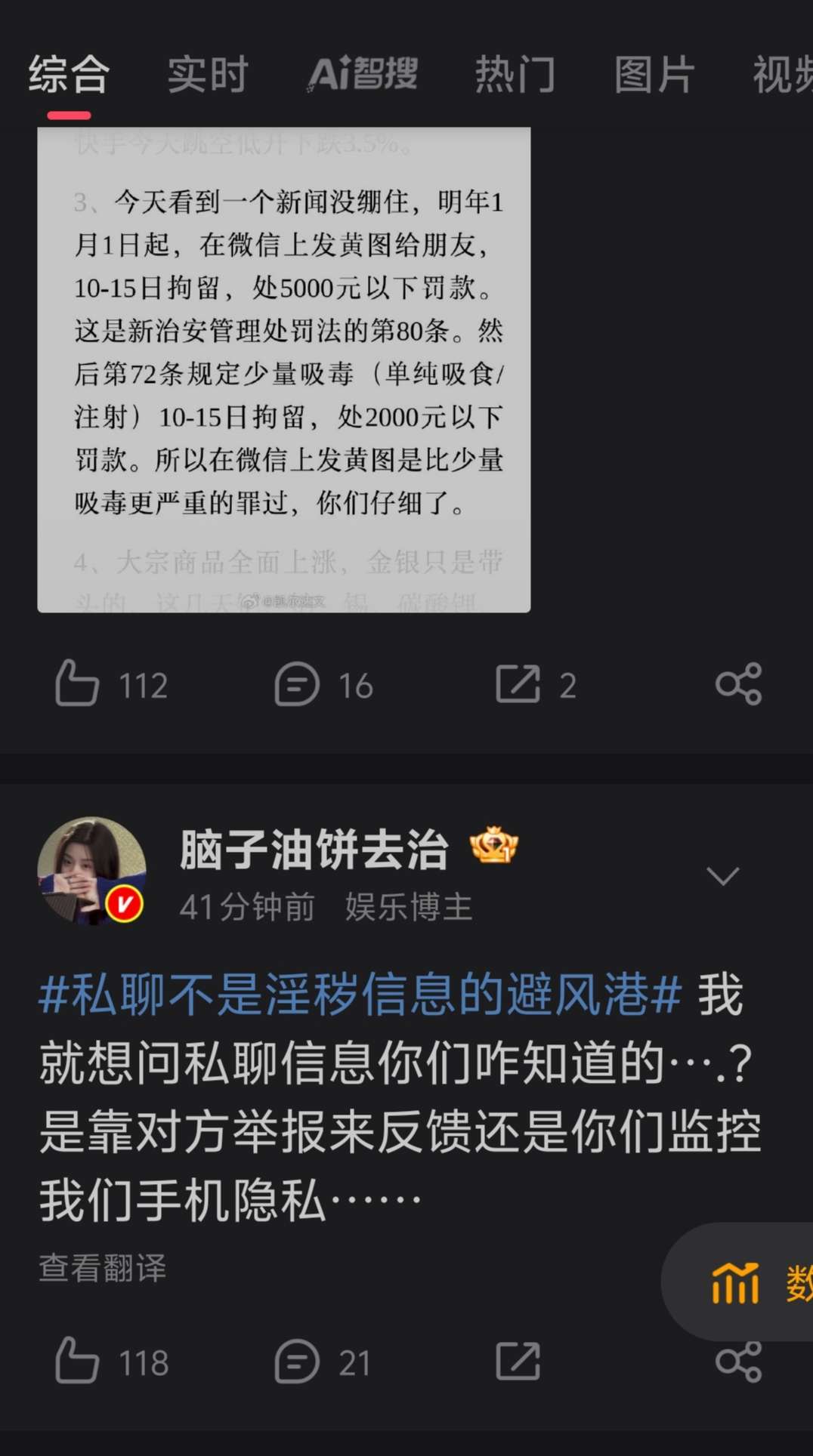Open 脑子油饼去治's profile avatar
The width and height of the screenshot is (813, 1456).
pyautogui.click(x=92, y=871)
